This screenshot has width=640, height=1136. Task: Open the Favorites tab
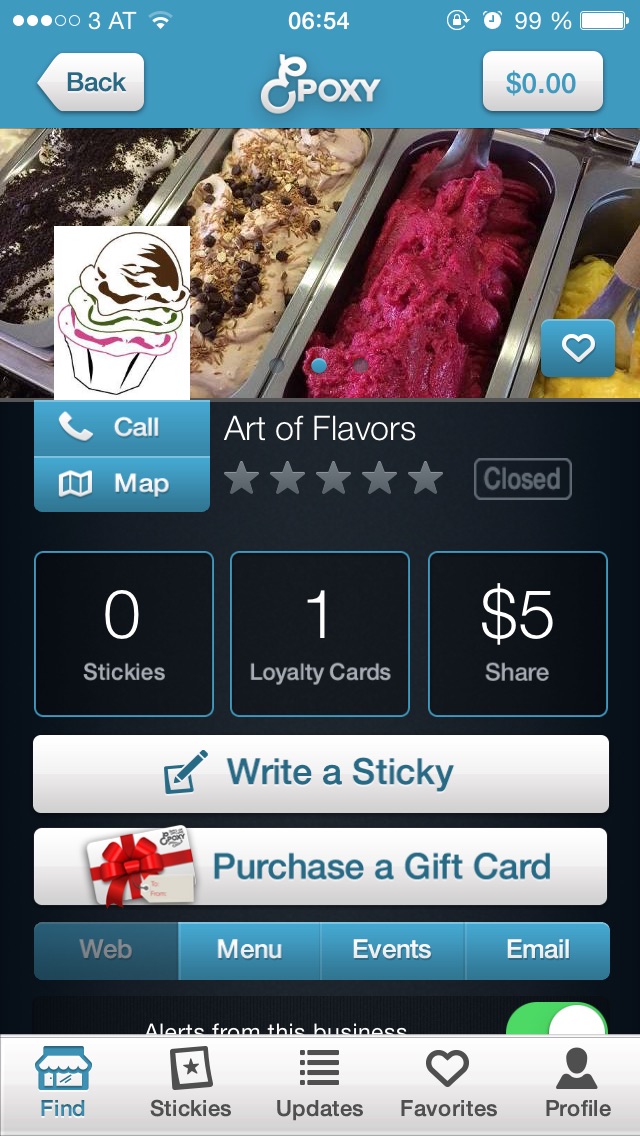tap(448, 1084)
